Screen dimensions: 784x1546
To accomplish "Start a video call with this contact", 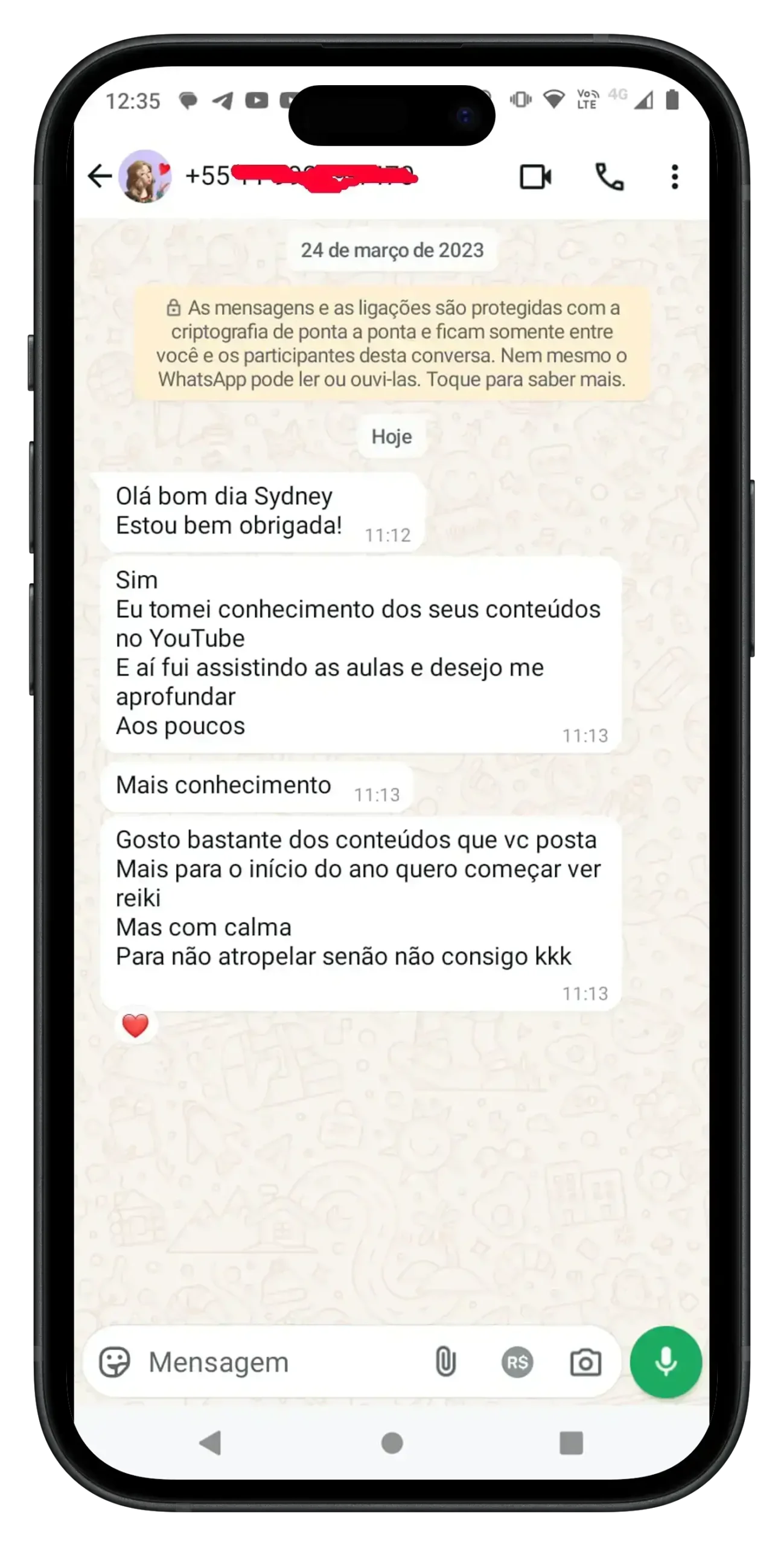I will point(535,177).
